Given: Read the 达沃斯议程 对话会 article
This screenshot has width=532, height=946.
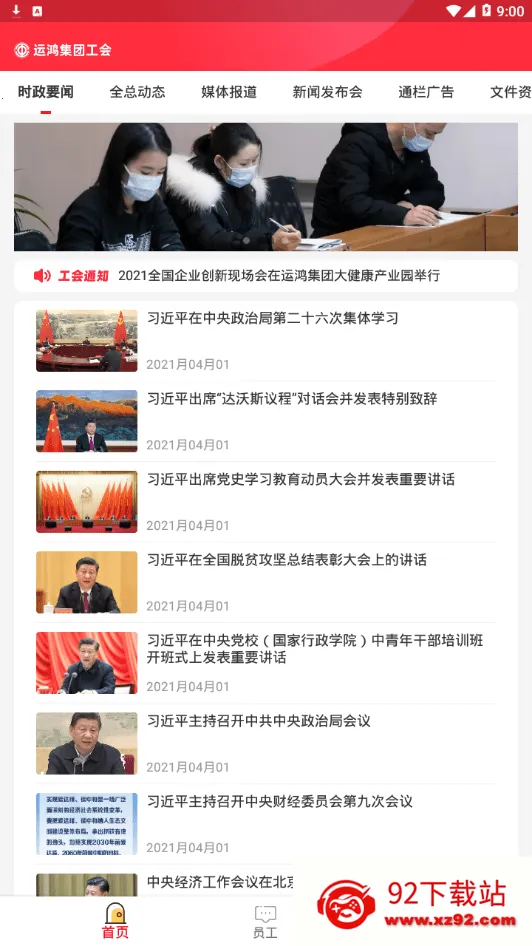Looking at the screenshot, I should point(266,421).
